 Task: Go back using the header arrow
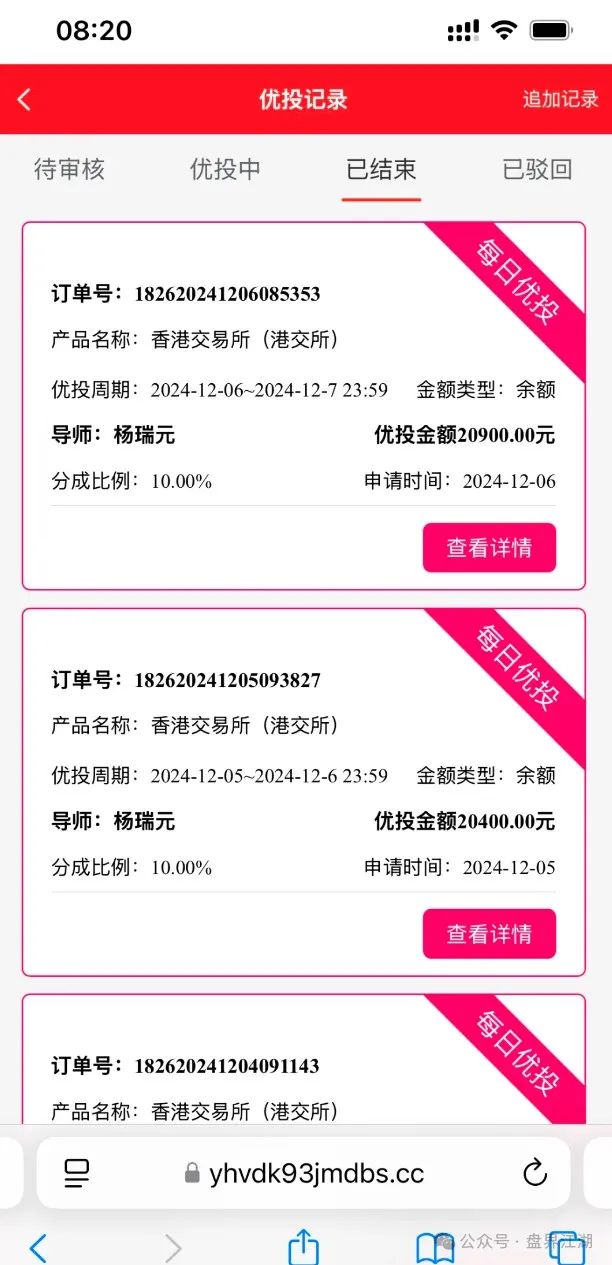click(x=25, y=99)
